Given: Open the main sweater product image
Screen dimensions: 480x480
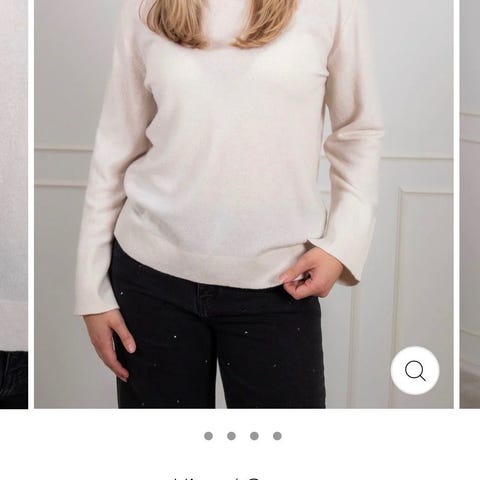Looking at the screenshot, I should tap(244, 204).
